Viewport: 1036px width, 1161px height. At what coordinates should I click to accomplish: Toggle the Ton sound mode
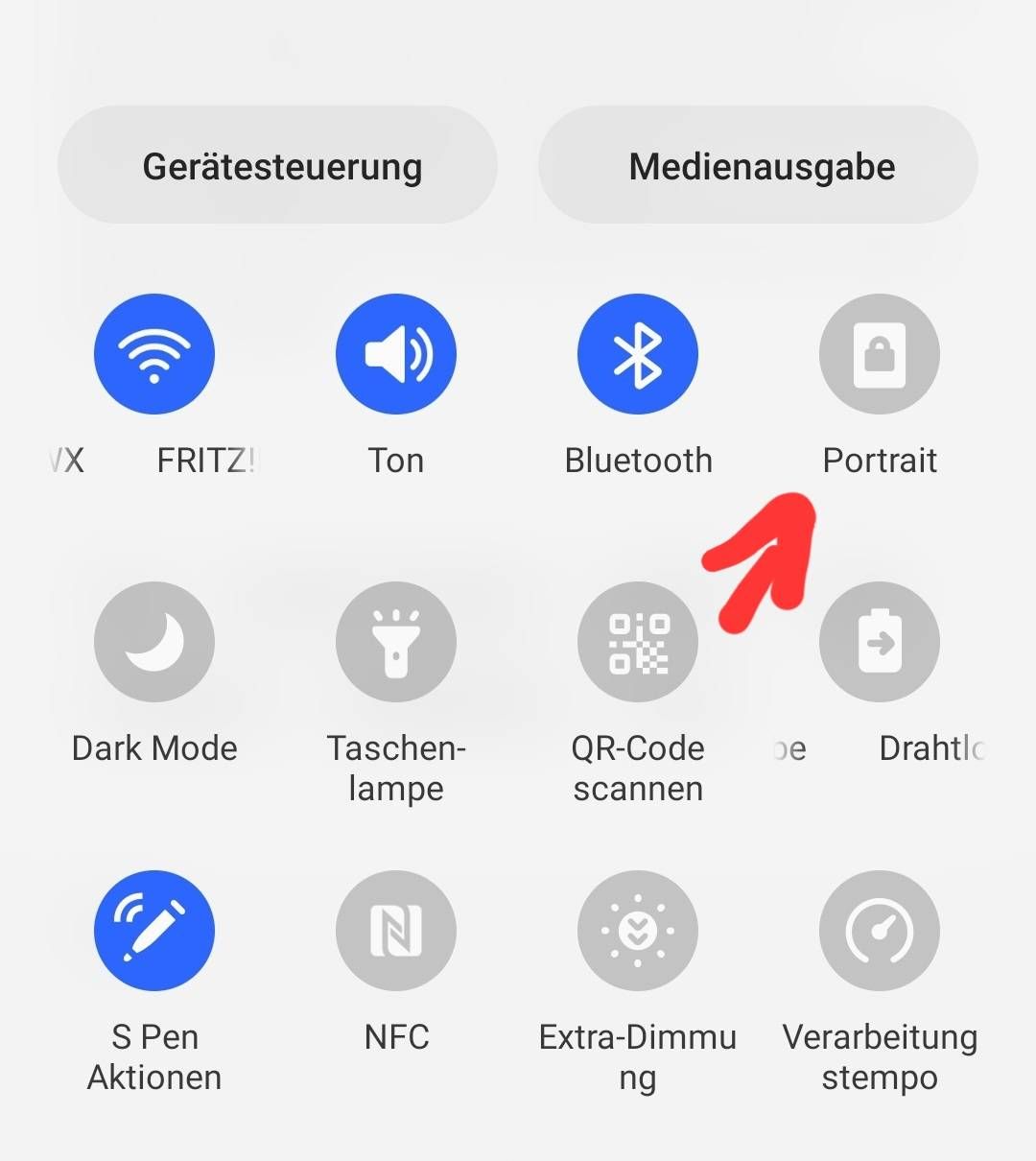(x=396, y=354)
